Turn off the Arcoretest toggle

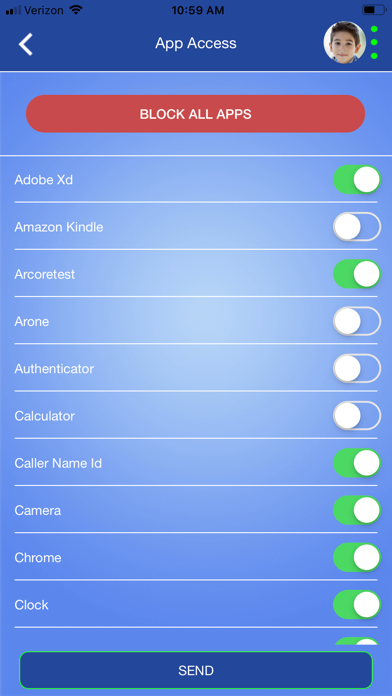click(357, 274)
